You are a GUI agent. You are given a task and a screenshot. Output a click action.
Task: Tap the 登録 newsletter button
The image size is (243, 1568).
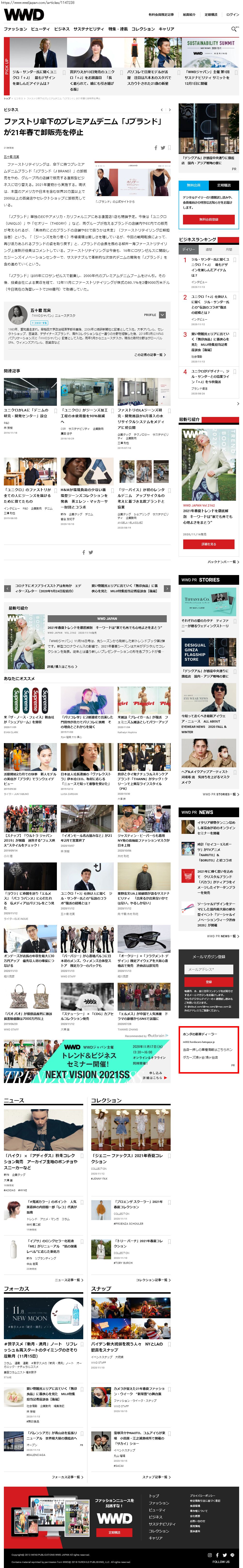[208, 981]
